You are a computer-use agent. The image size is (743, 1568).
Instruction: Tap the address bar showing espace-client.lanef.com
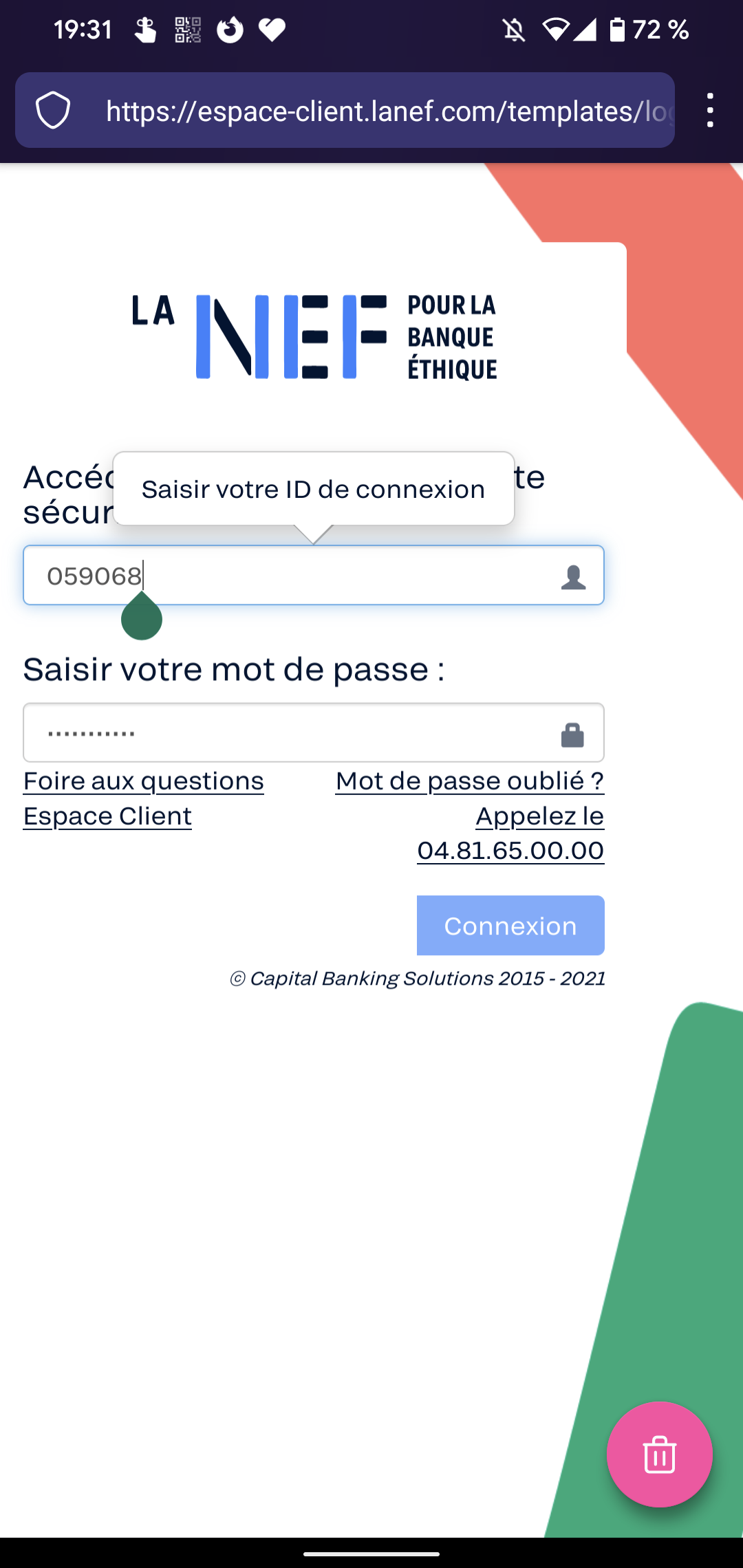tap(344, 111)
